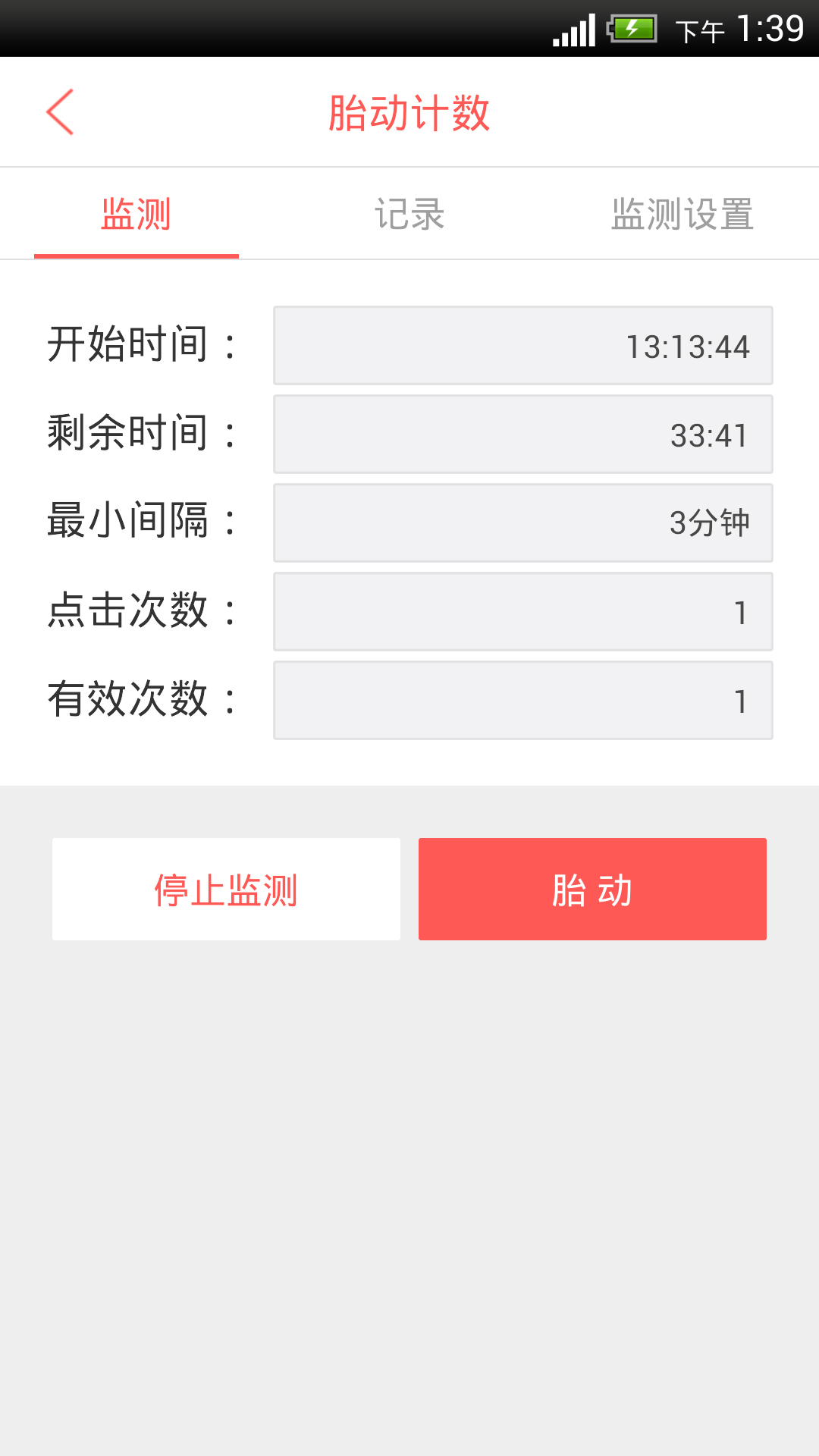
Task: Click the 开始时间 label
Action: (x=140, y=346)
